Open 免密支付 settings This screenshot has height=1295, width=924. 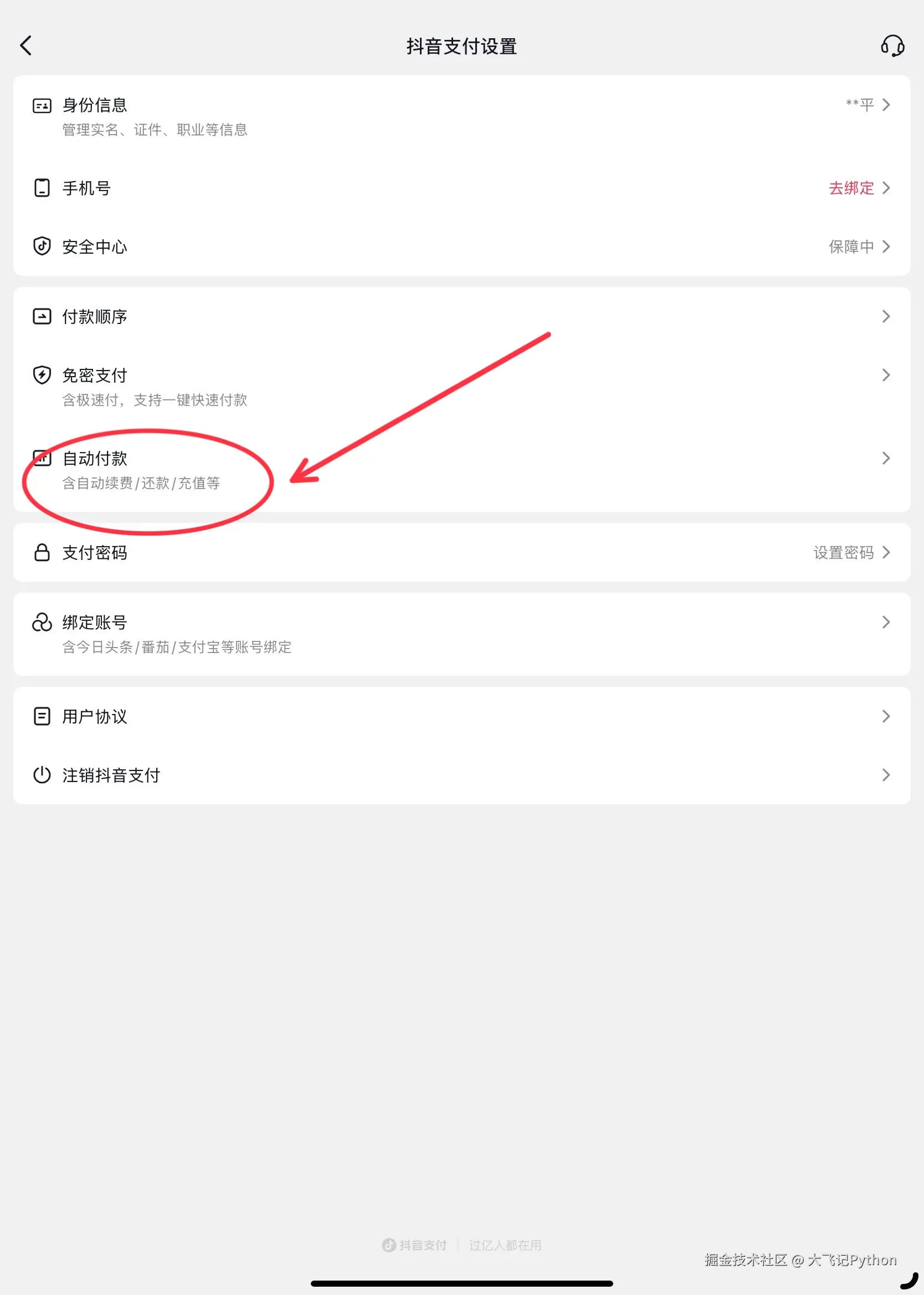(x=461, y=387)
